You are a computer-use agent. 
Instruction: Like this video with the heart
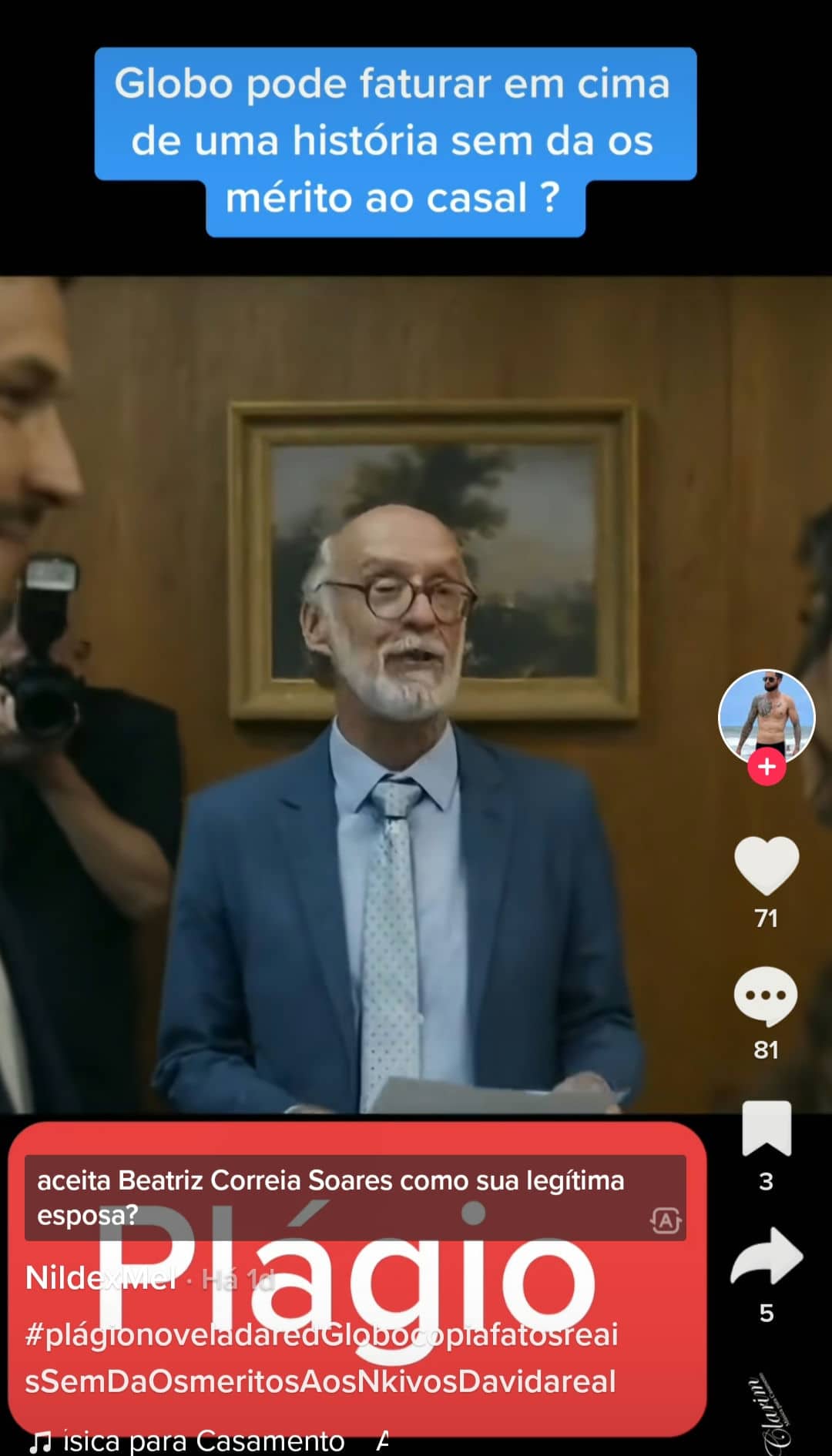[x=766, y=865]
